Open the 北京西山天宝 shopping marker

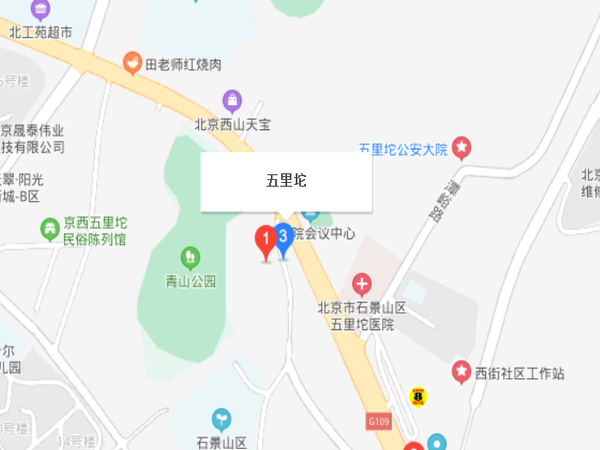pyautogui.click(x=233, y=100)
